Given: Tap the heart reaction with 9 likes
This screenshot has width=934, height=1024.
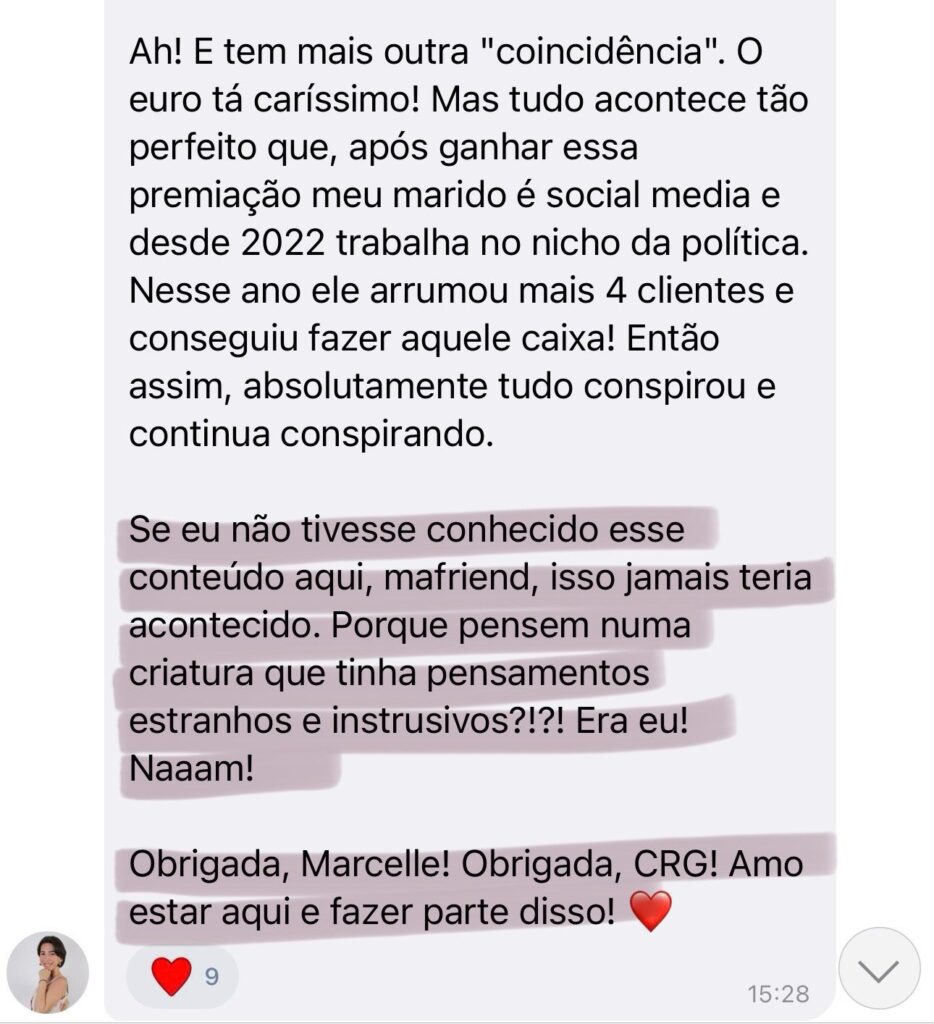Looking at the screenshot, I should [183, 976].
